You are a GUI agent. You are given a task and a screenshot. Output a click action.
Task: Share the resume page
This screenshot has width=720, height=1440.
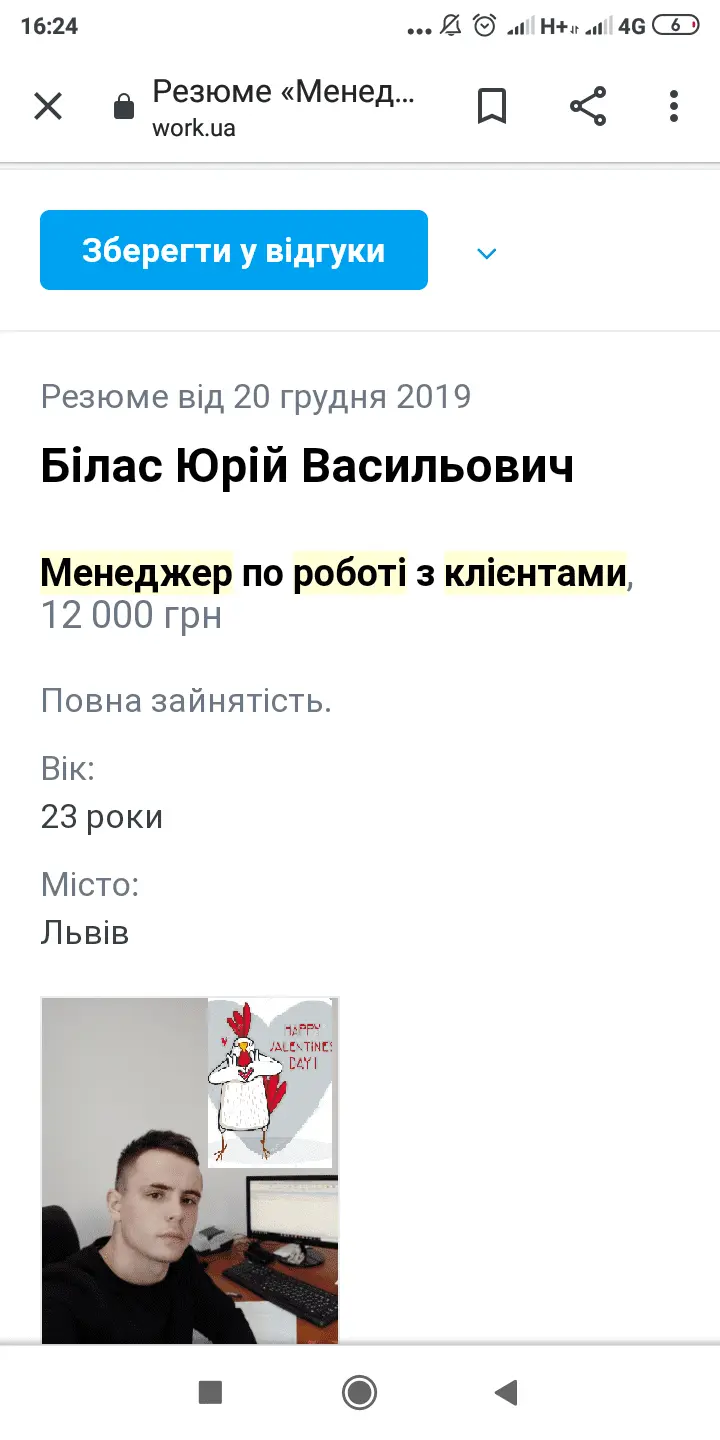(x=588, y=106)
